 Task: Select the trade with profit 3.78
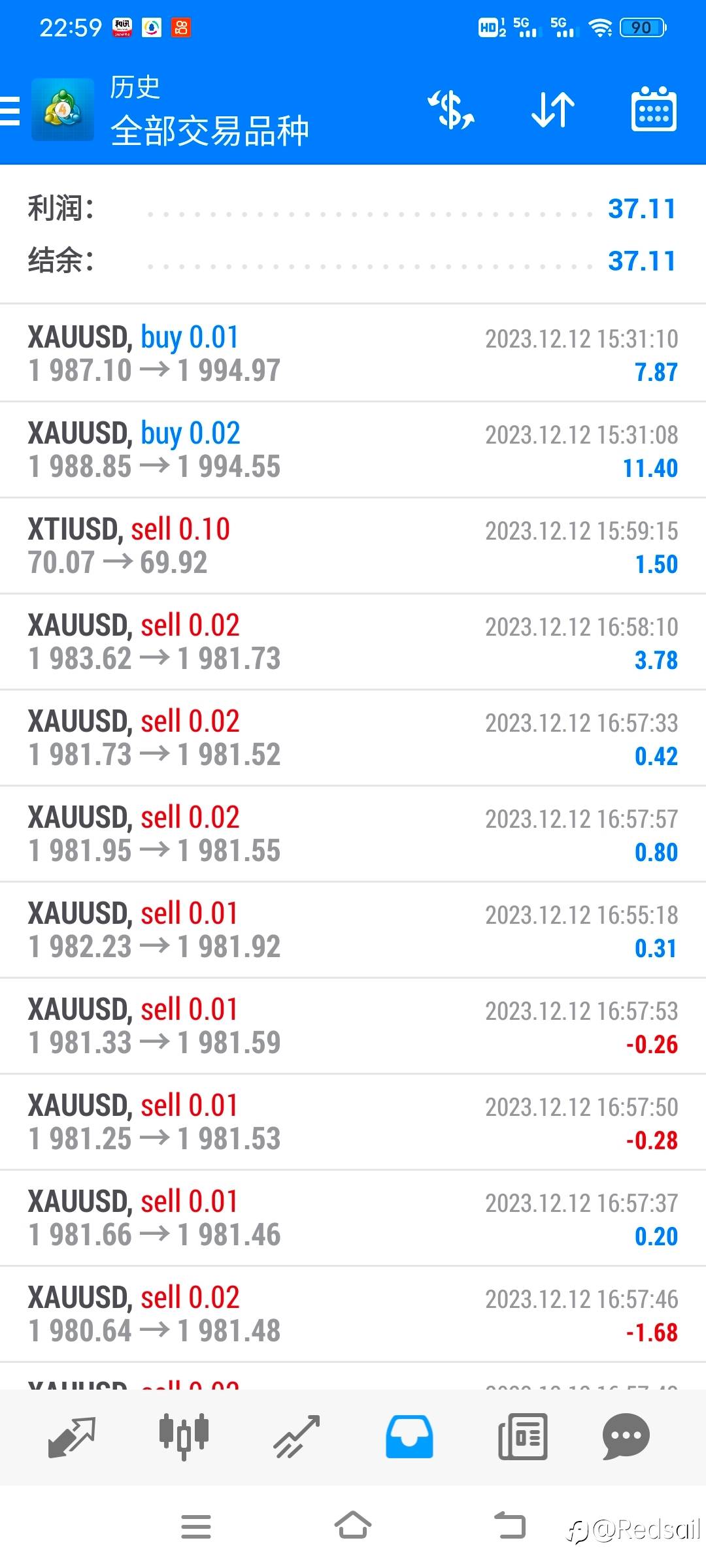click(353, 642)
